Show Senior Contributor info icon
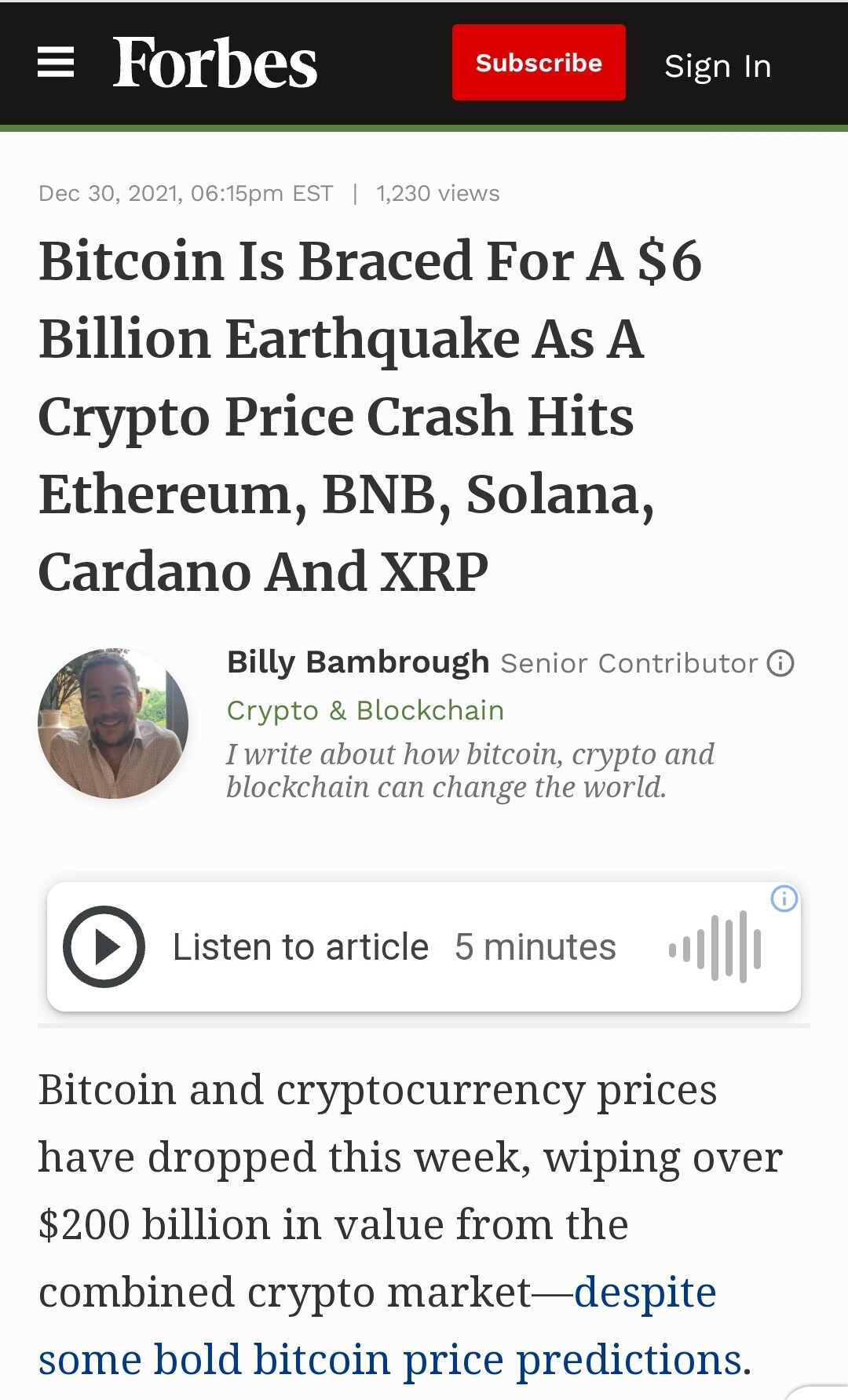This screenshot has height=1400, width=848. point(780,664)
